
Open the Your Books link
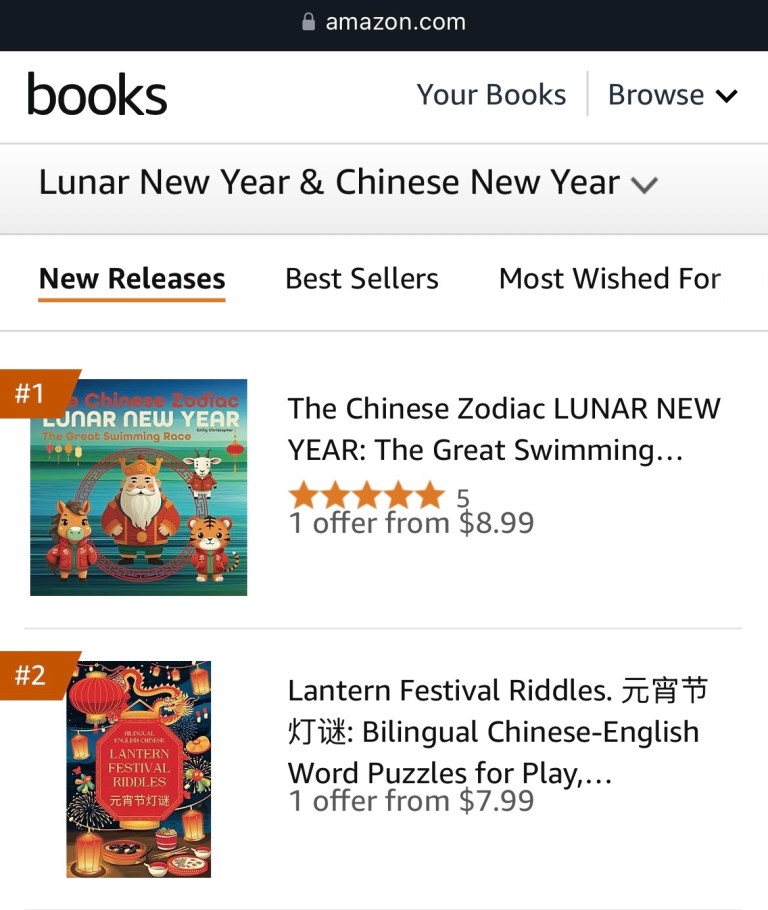(x=491, y=95)
